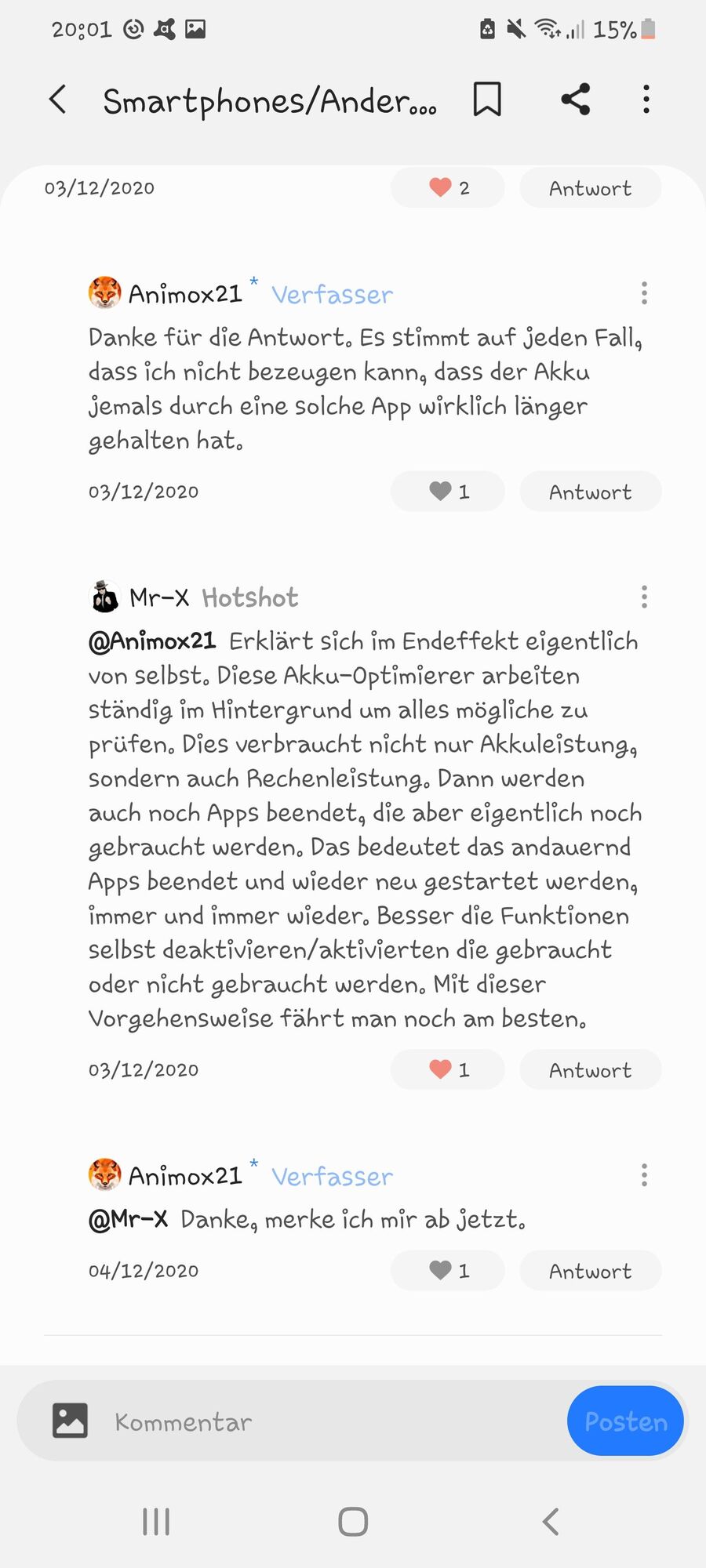706x1568 pixels.
Task: Open options for Animox21's 04/12/2020 comment
Action: [644, 1174]
